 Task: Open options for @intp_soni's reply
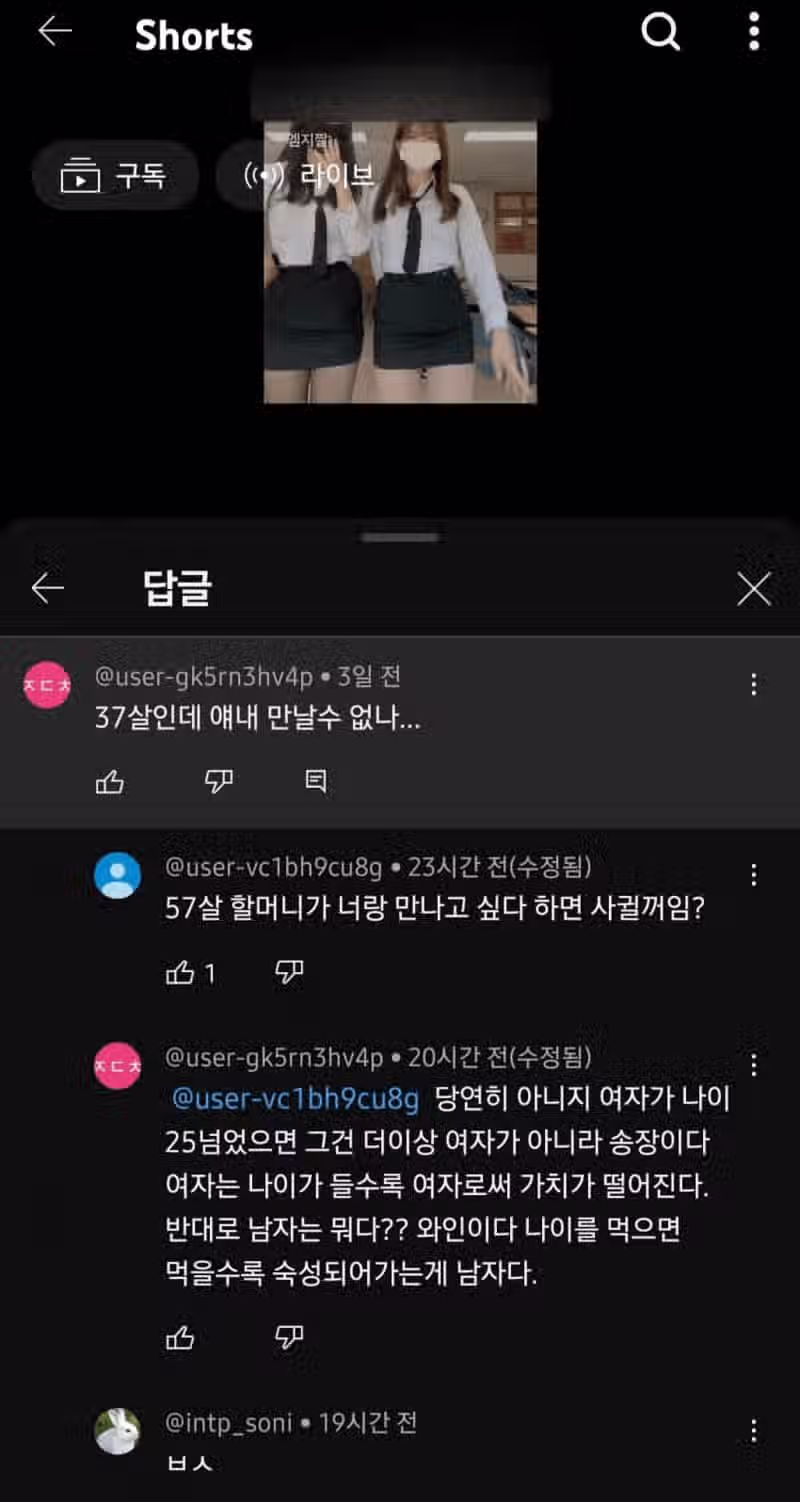point(753,1430)
